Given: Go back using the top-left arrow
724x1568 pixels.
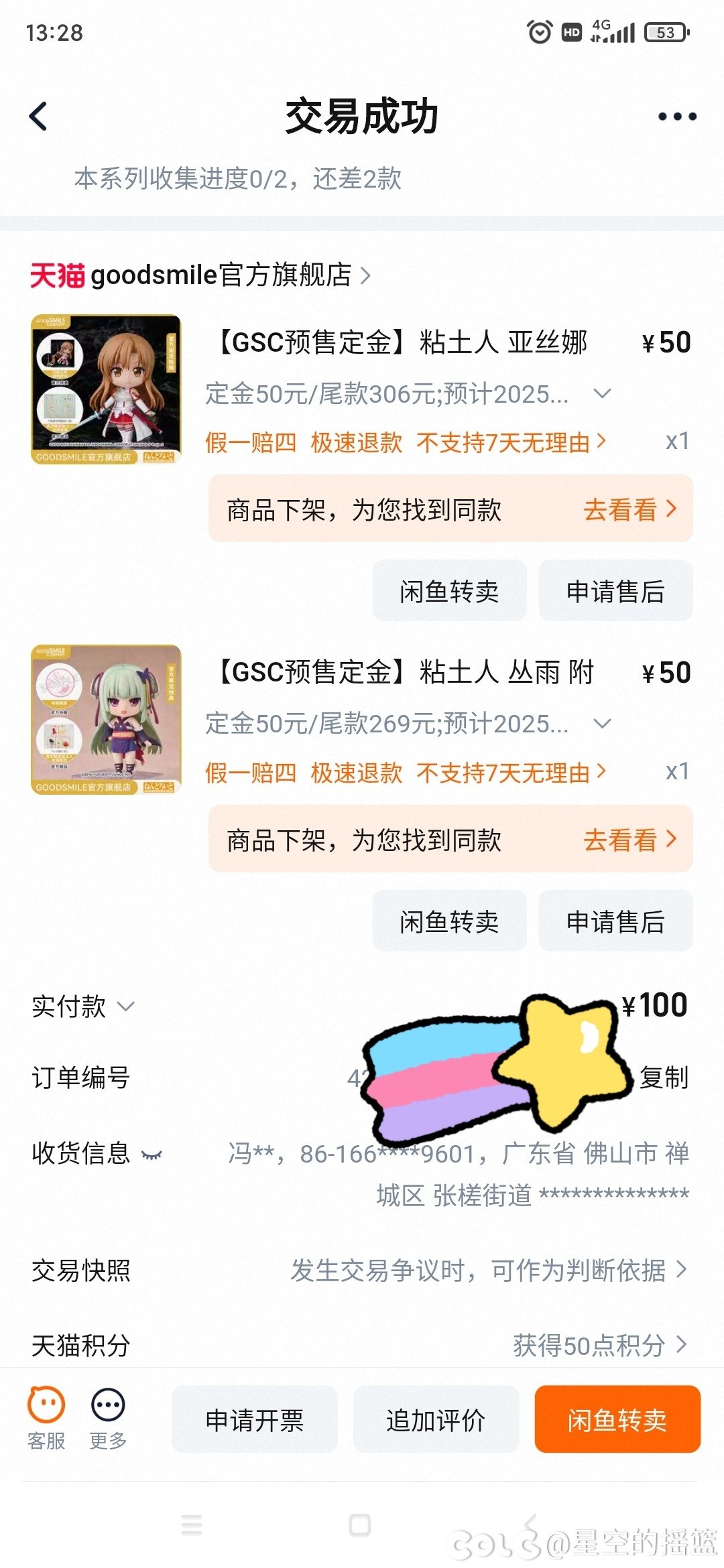Looking at the screenshot, I should (39, 117).
